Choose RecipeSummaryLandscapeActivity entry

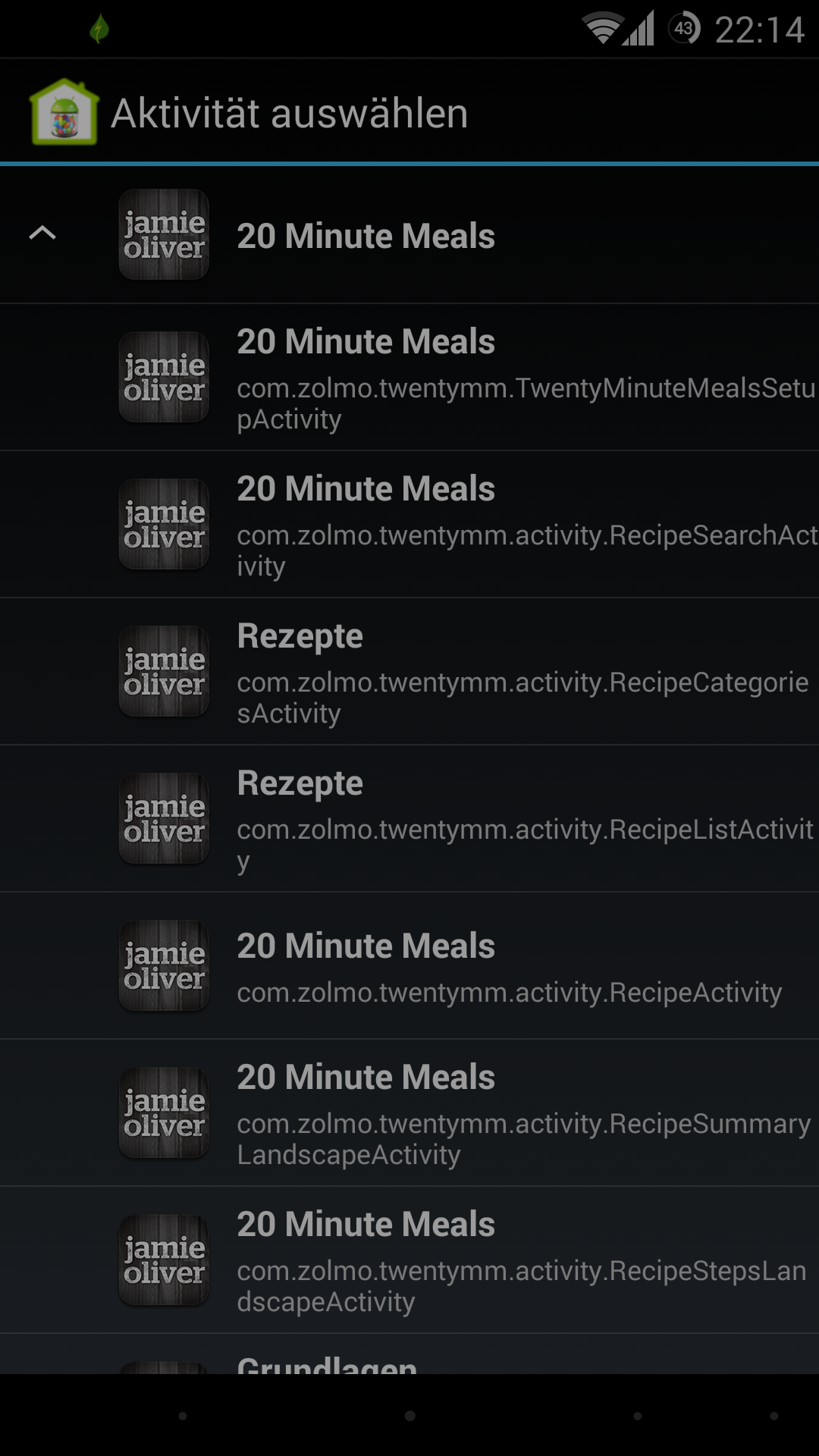point(409,1113)
